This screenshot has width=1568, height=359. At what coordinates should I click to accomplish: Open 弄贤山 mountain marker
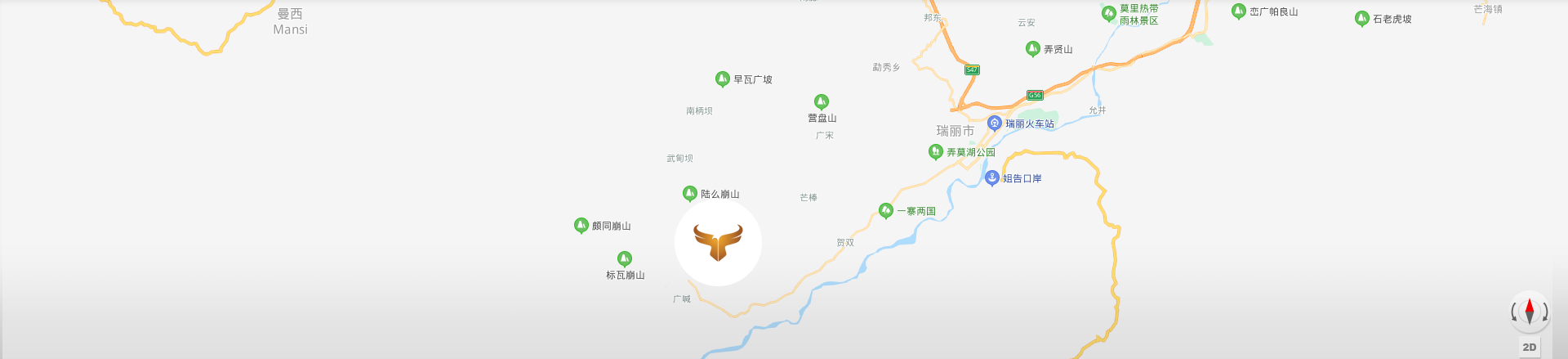1033,49
